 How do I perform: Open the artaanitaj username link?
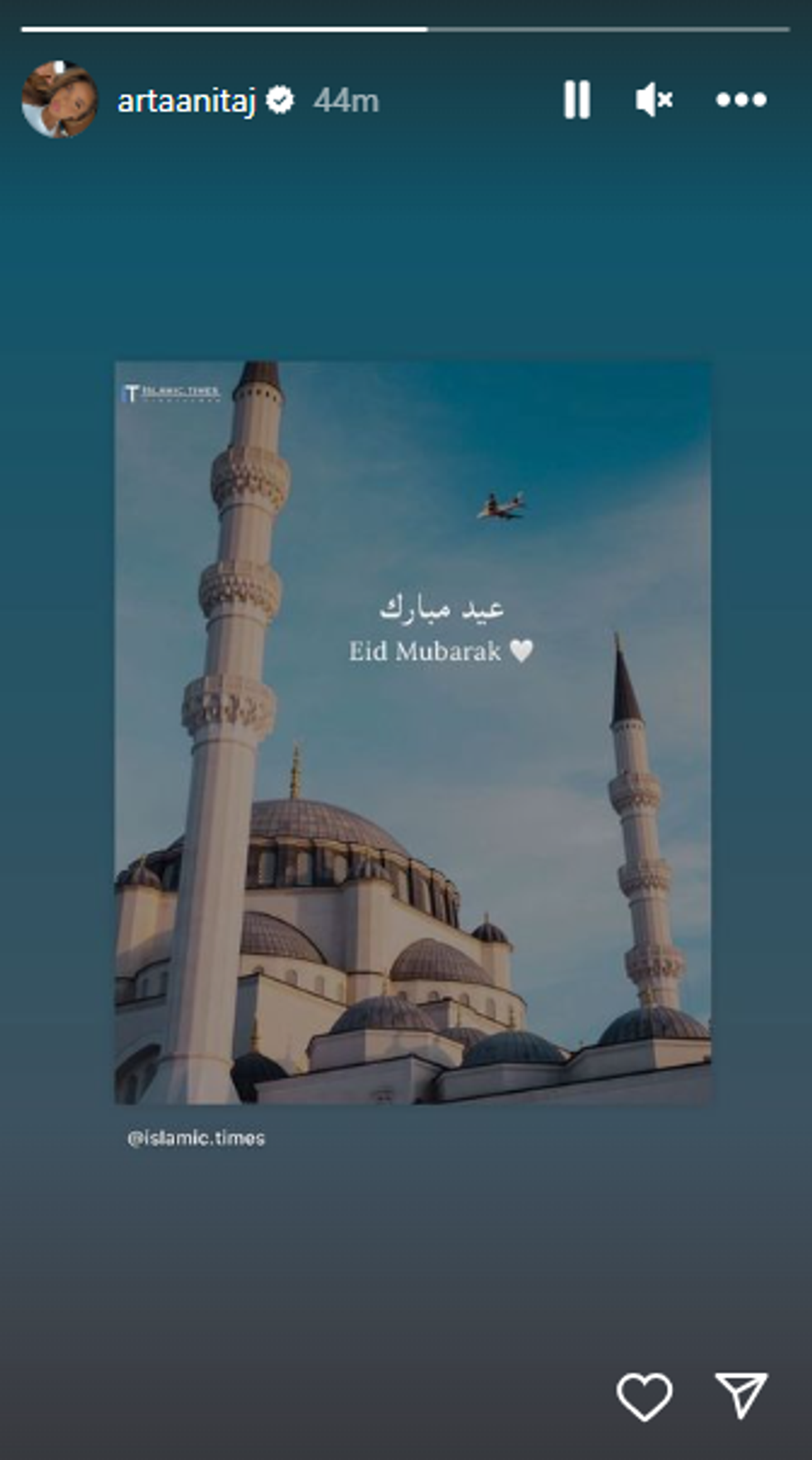186,101
